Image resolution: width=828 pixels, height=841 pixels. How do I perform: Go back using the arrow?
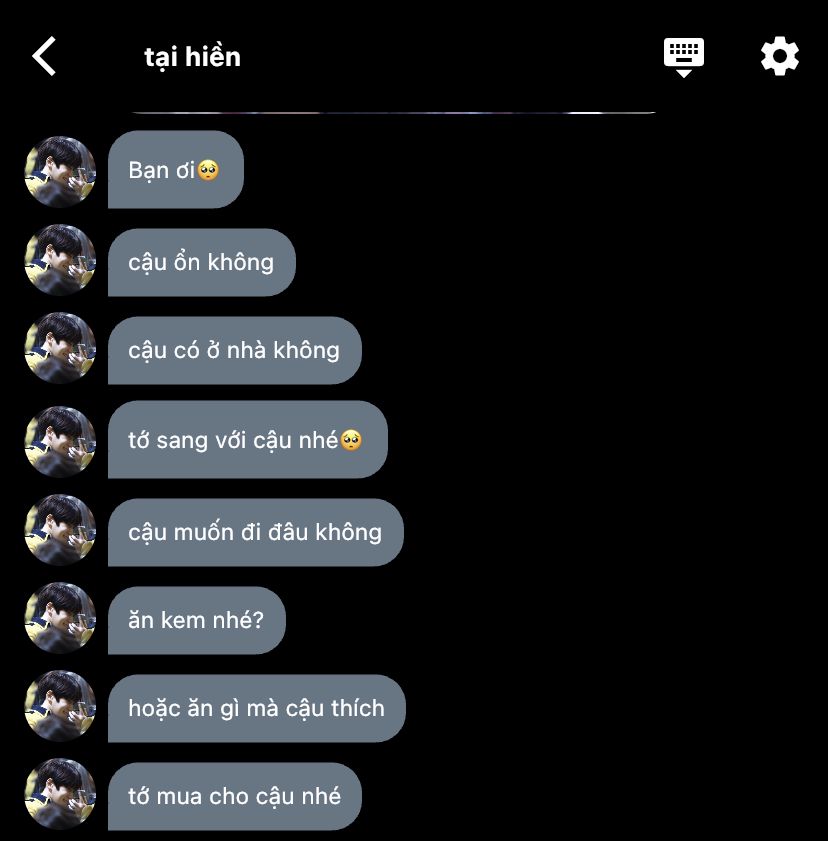coord(44,56)
